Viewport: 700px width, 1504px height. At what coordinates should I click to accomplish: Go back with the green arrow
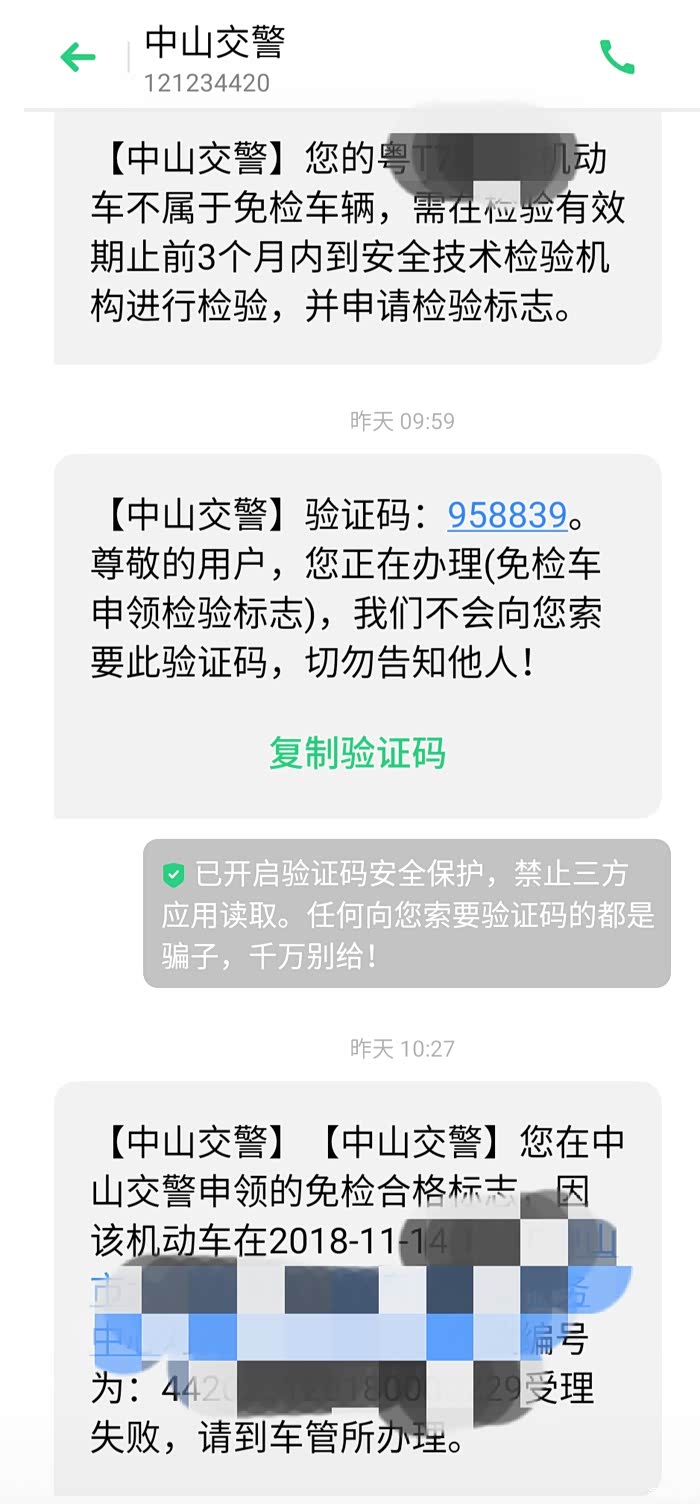tap(77, 57)
